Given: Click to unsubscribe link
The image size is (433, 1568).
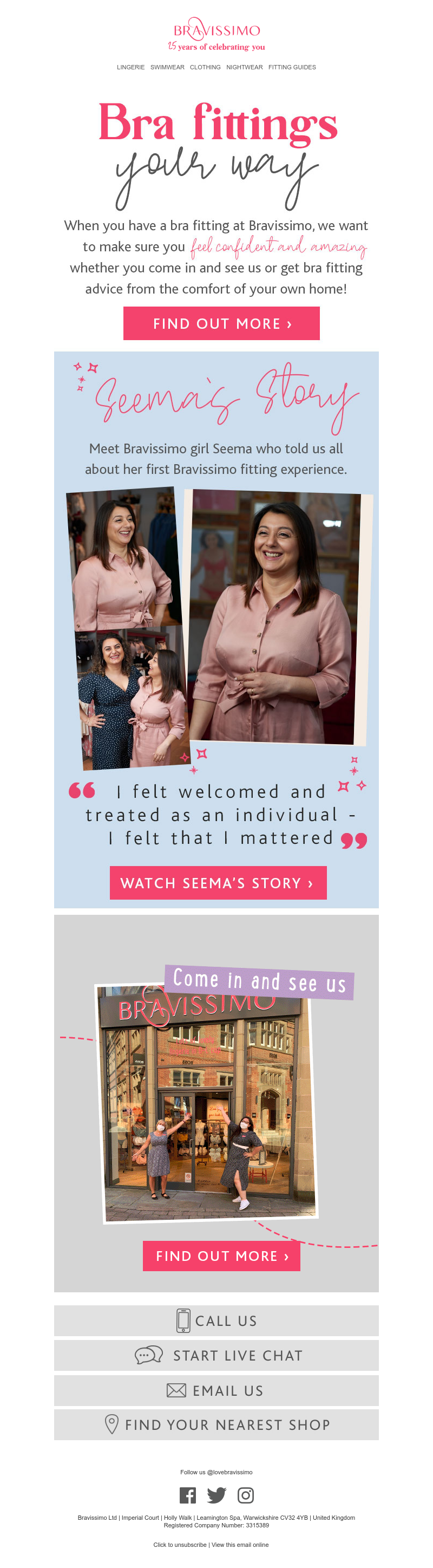Looking at the screenshot, I should pos(180,1544).
